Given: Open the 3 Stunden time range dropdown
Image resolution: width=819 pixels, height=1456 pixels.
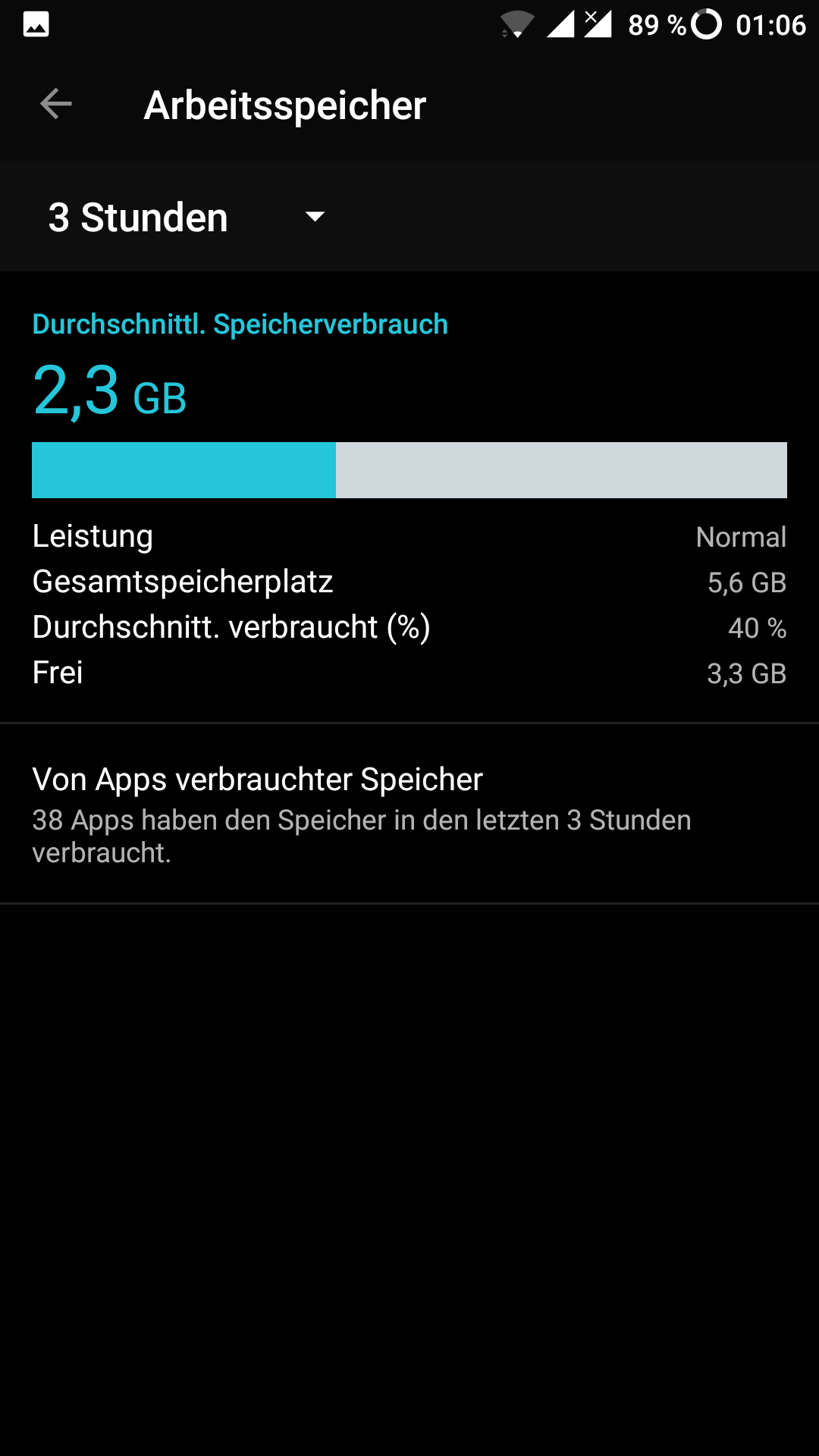Looking at the screenshot, I should pos(187,218).
